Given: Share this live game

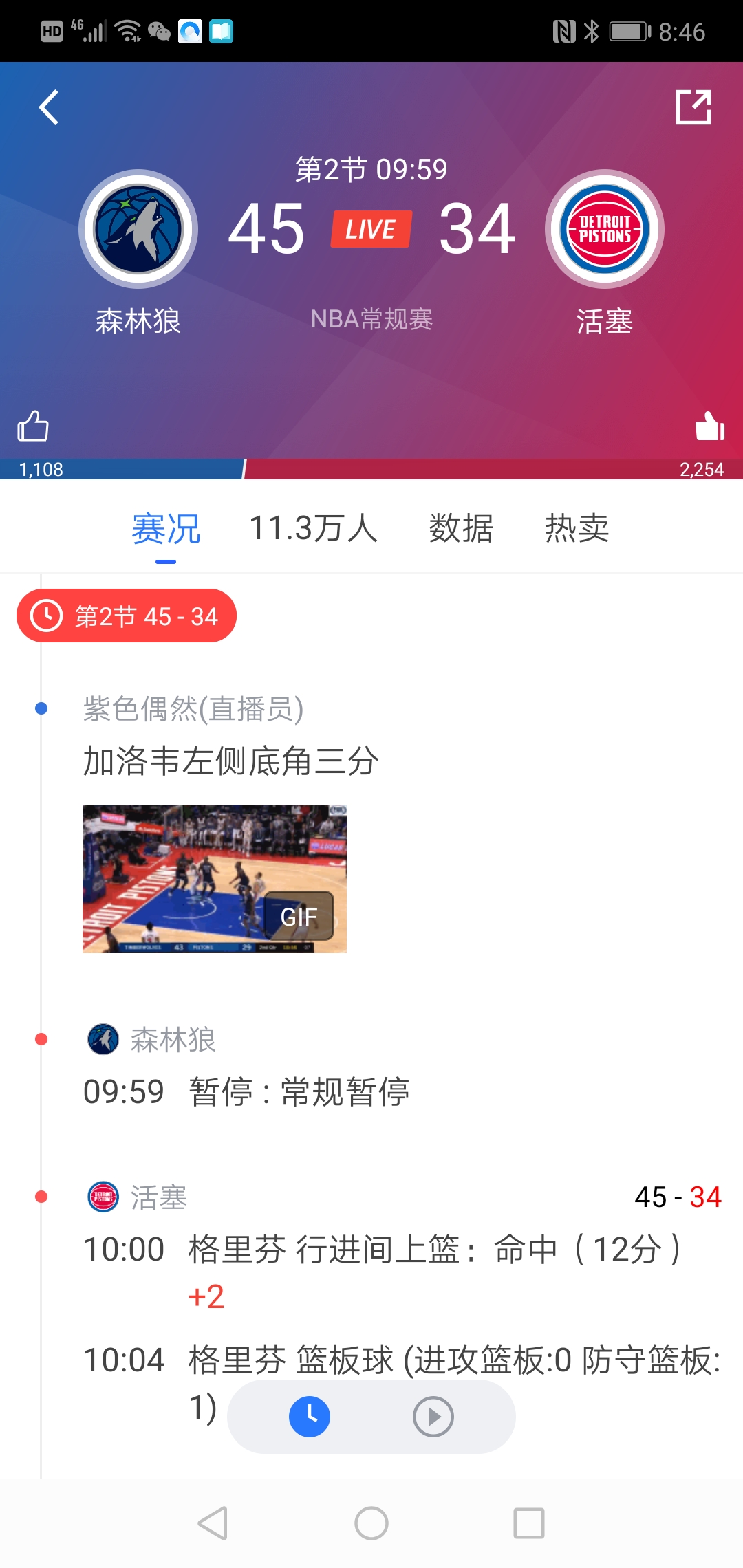Looking at the screenshot, I should pyautogui.click(x=693, y=107).
